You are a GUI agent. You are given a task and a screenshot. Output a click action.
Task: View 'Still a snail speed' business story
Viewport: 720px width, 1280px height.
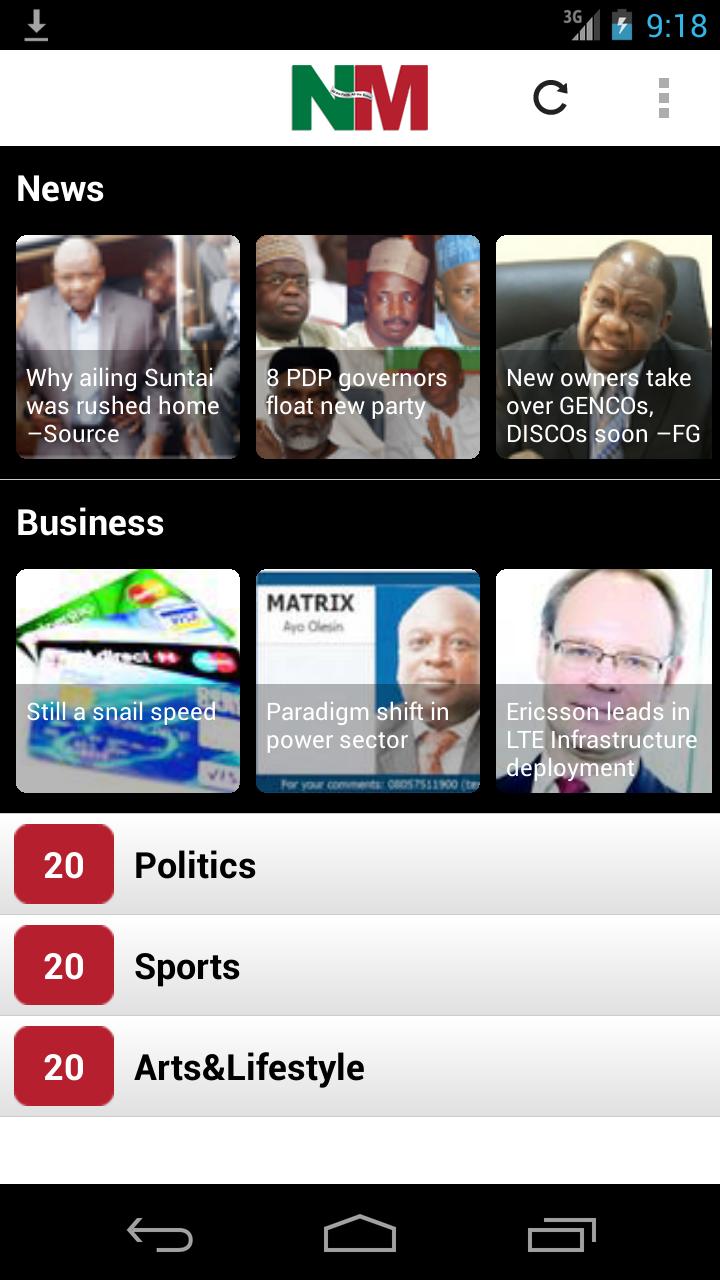click(x=128, y=681)
